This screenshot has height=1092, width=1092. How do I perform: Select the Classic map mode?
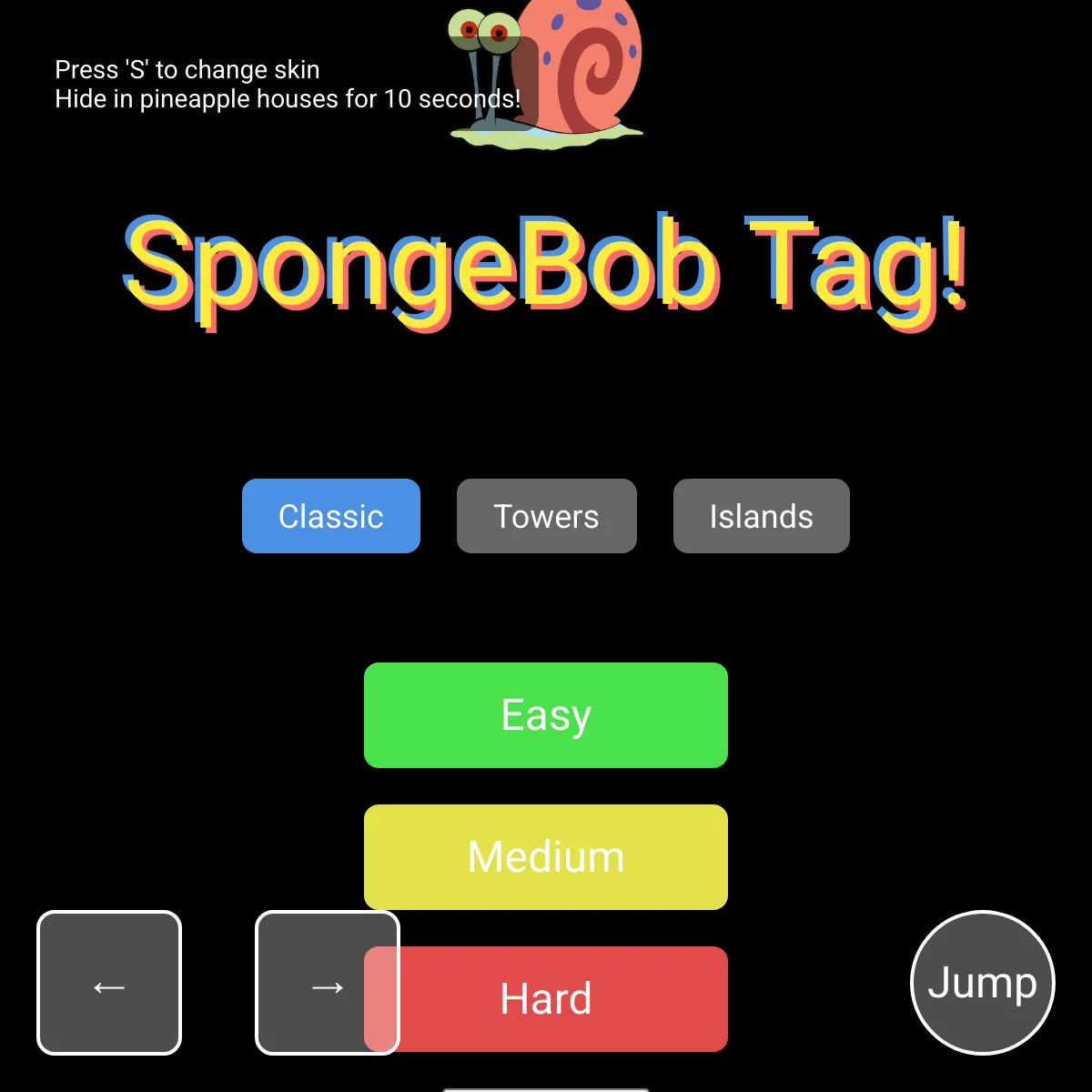(331, 516)
